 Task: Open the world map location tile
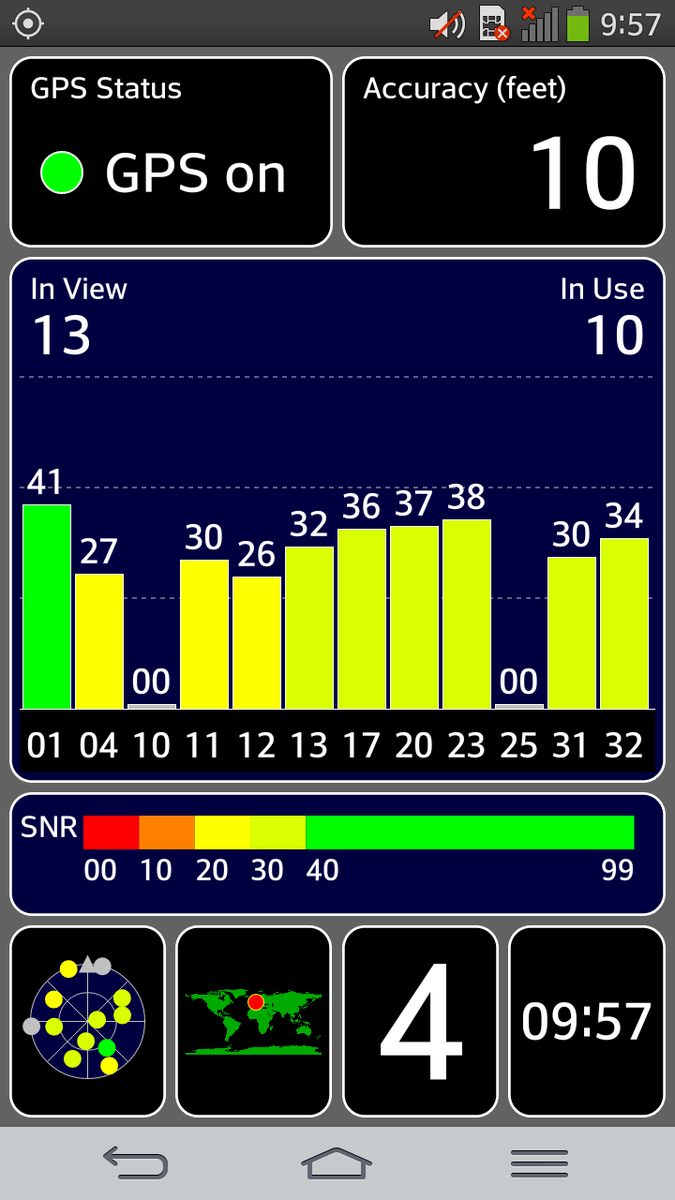pyautogui.click(x=254, y=1021)
